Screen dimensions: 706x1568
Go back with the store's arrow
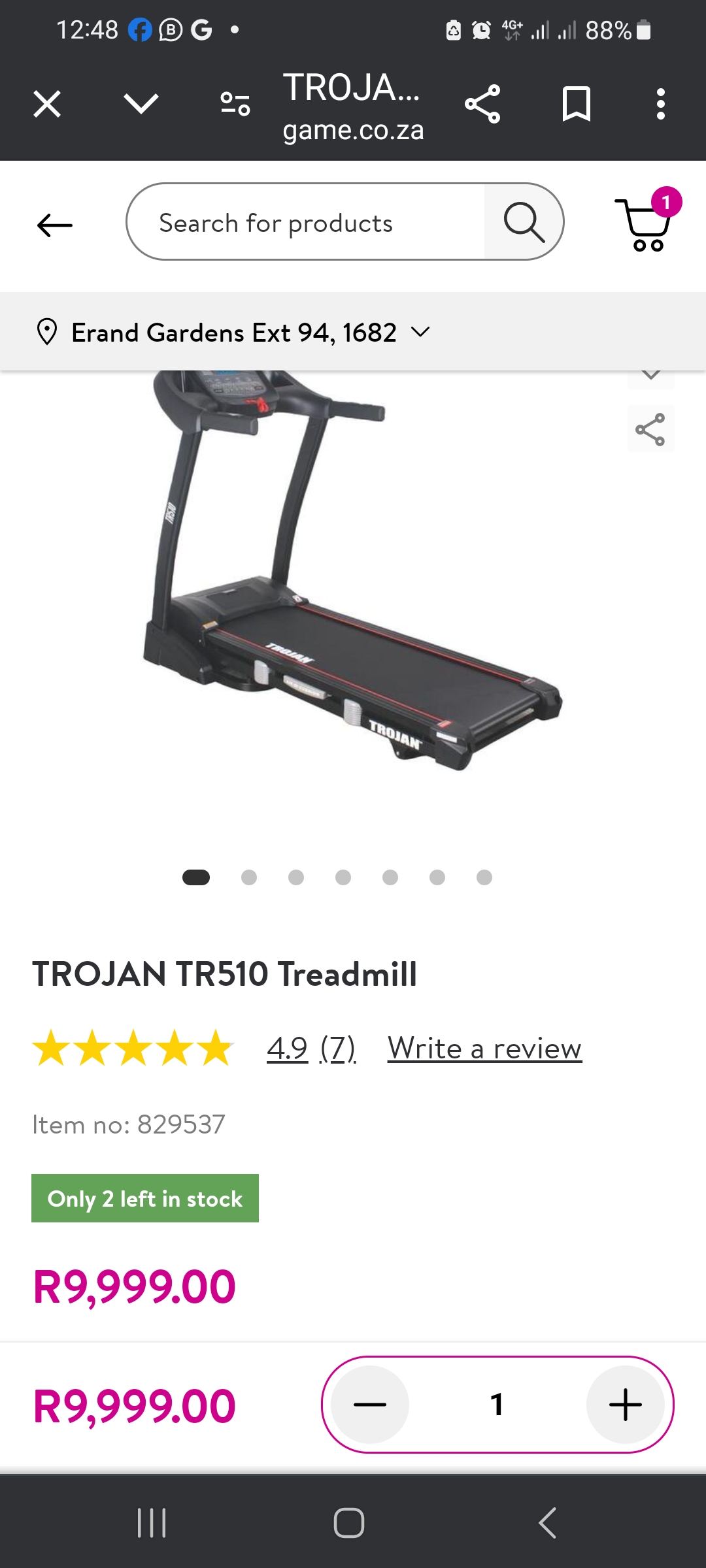(55, 225)
